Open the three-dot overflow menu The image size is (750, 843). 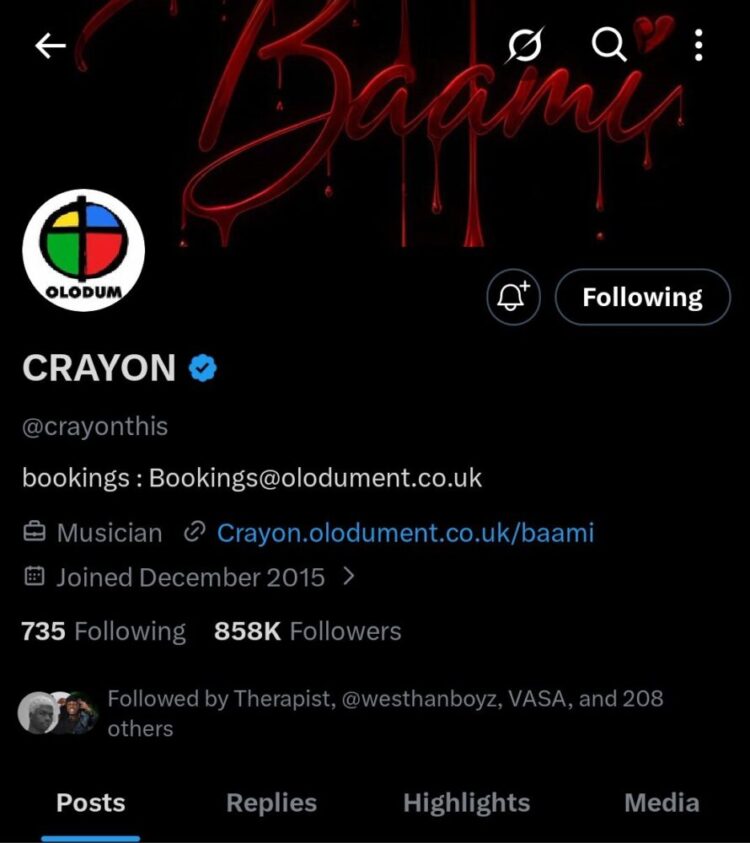pos(698,45)
